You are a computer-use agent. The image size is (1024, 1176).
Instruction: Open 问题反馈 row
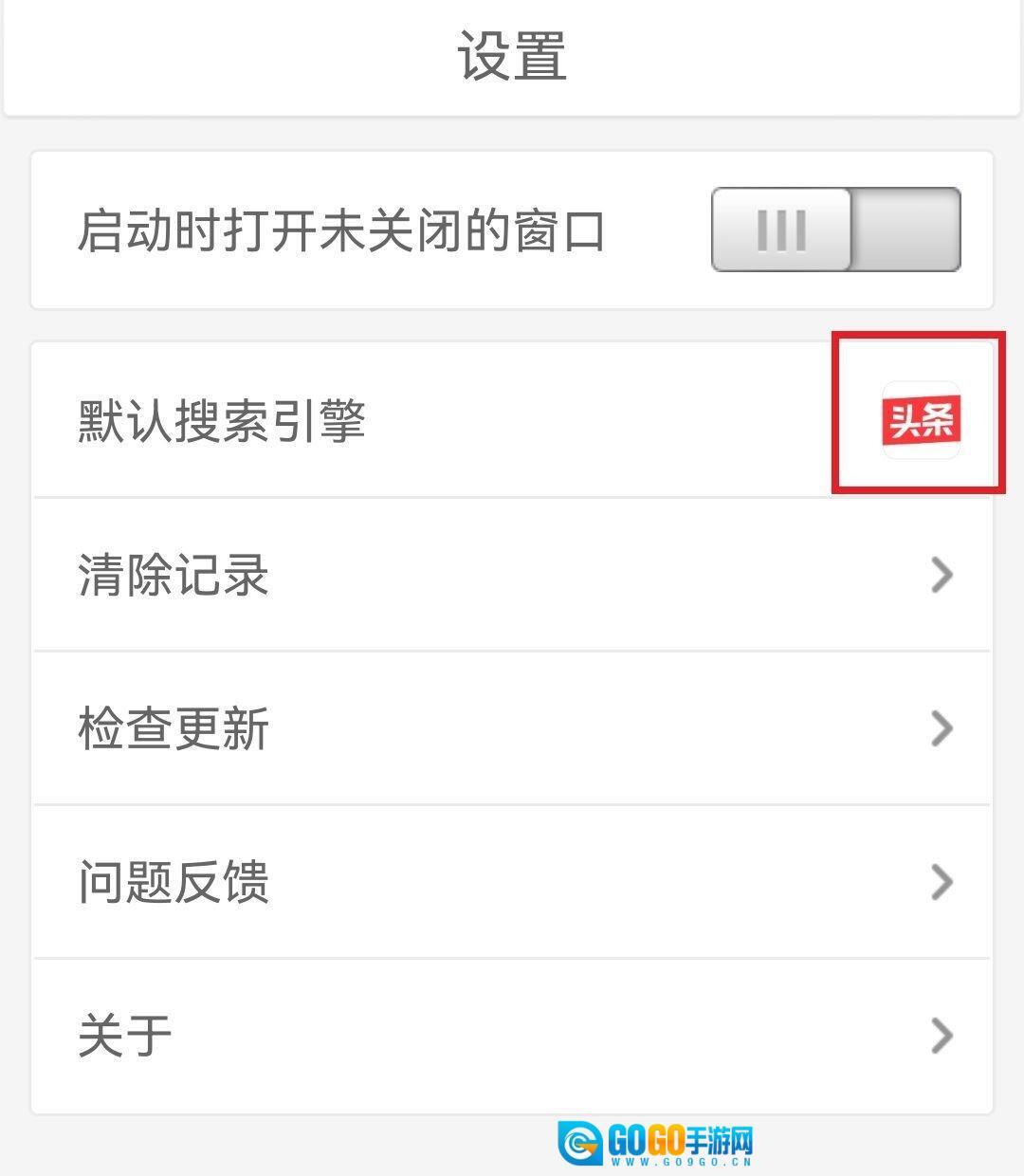[512, 882]
